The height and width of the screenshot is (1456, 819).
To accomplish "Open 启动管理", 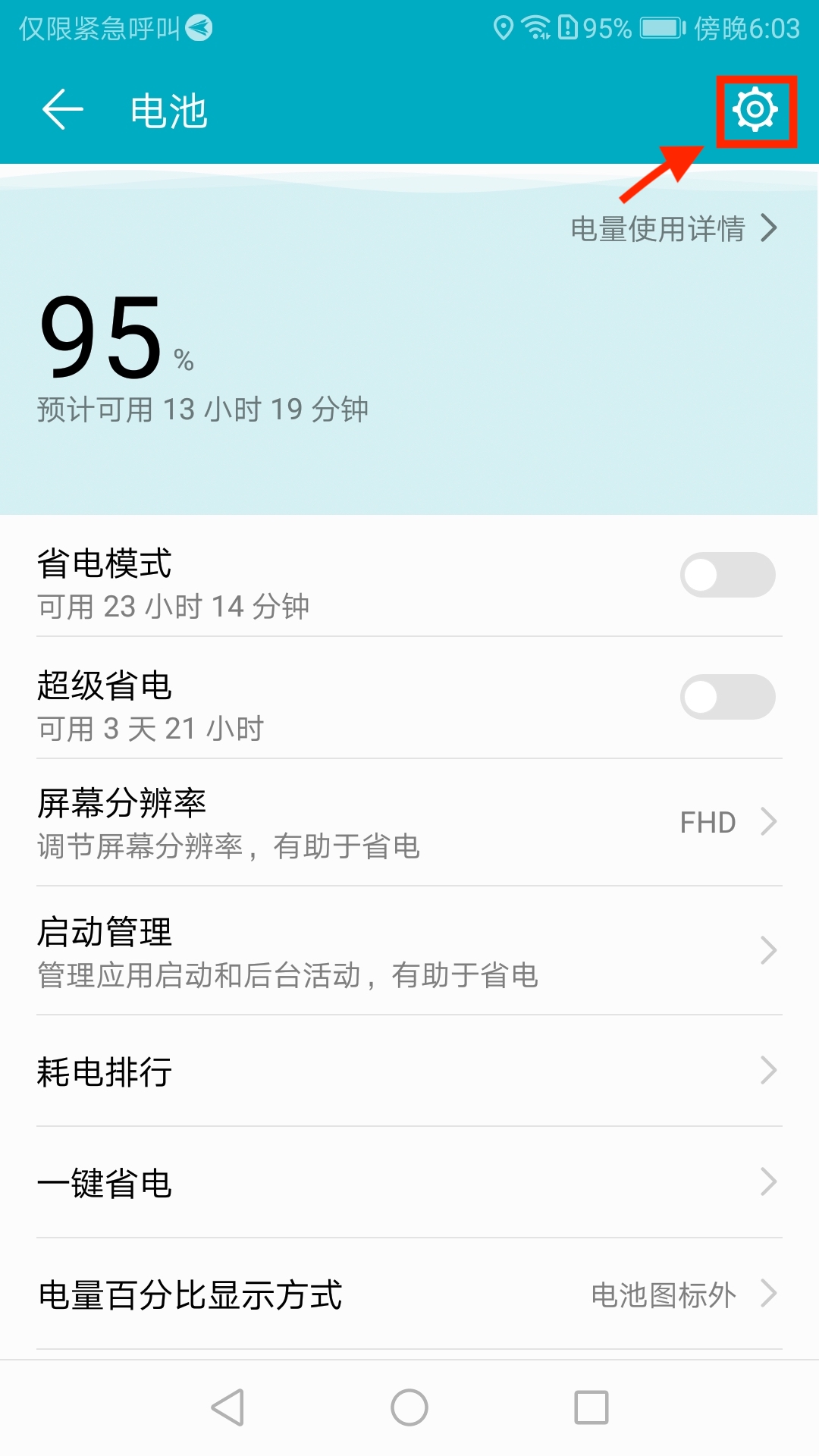I will (x=409, y=951).
